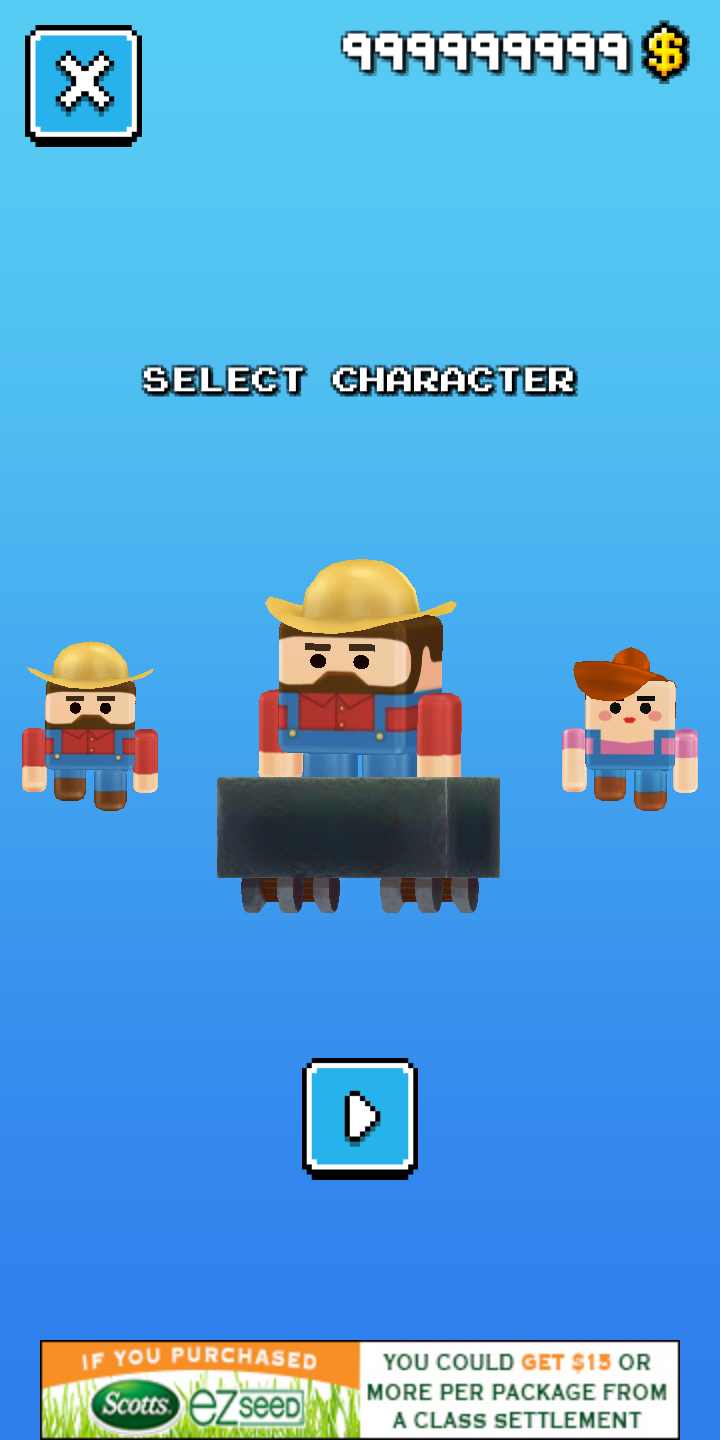Open the Scotts EZ Seed ad banner
Image resolution: width=720 pixels, height=1440 pixels.
pyautogui.click(x=360, y=1389)
